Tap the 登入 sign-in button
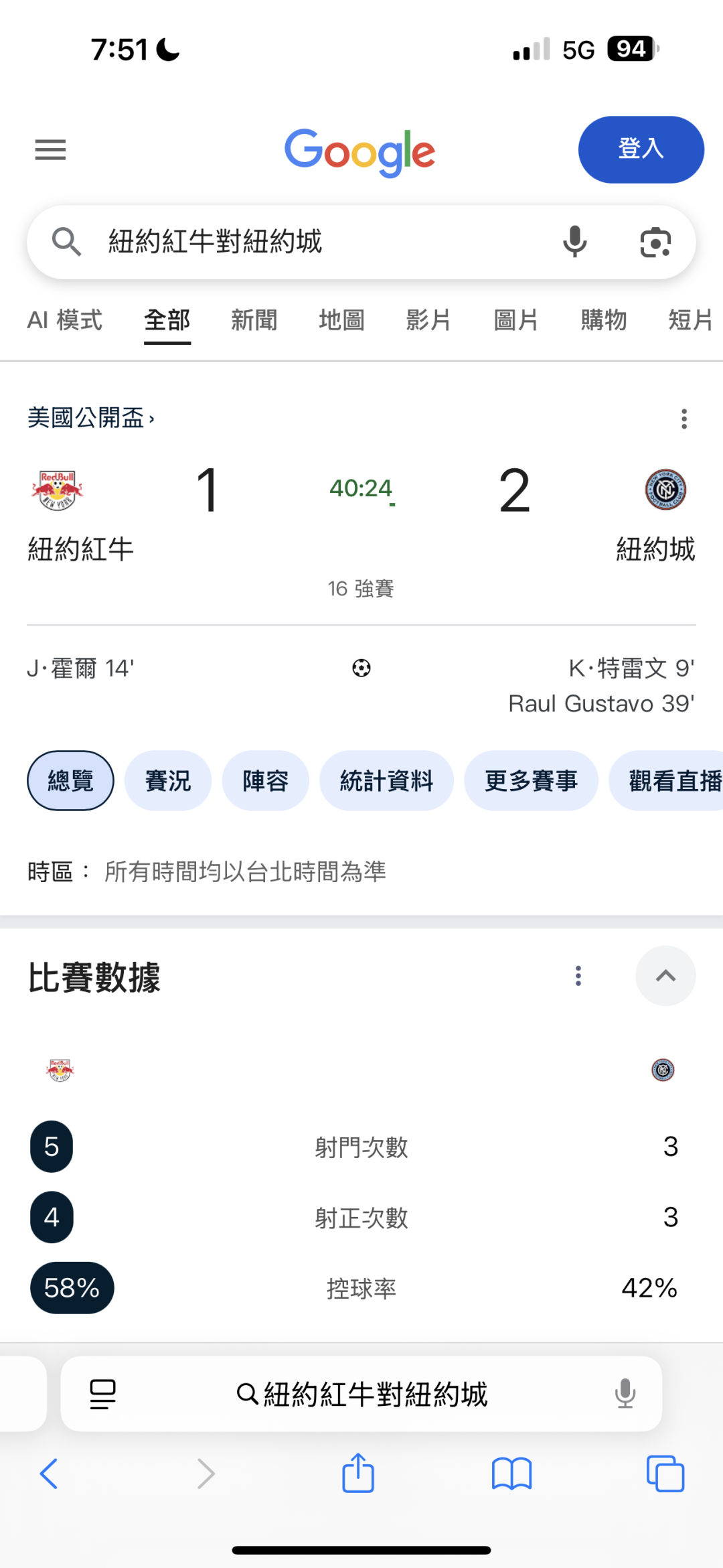This screenshot has width=723, height=1568. pos(641,149)
